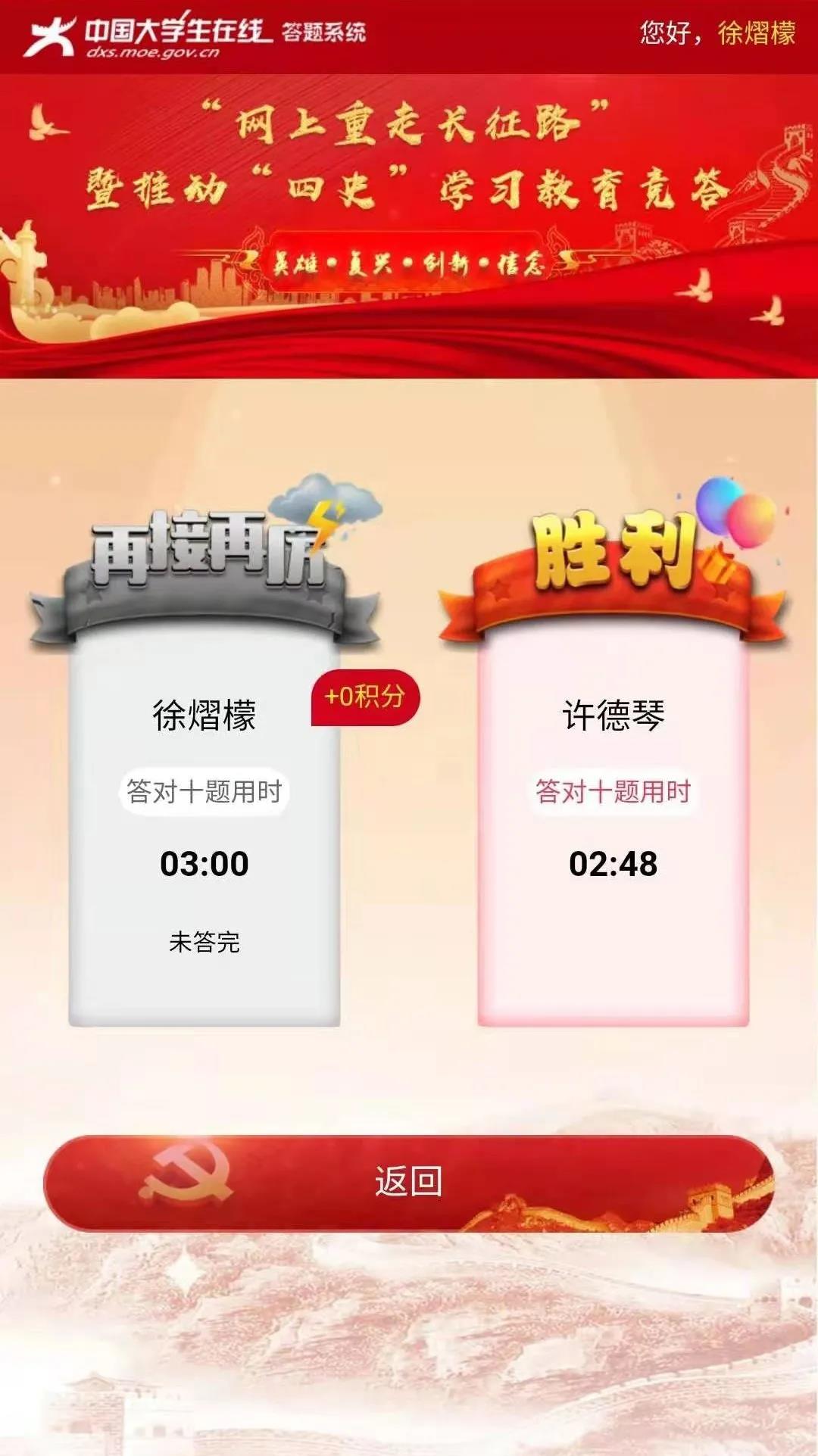
Task: Open user profile 徐熠檬 in header
Action: [756, 33]
